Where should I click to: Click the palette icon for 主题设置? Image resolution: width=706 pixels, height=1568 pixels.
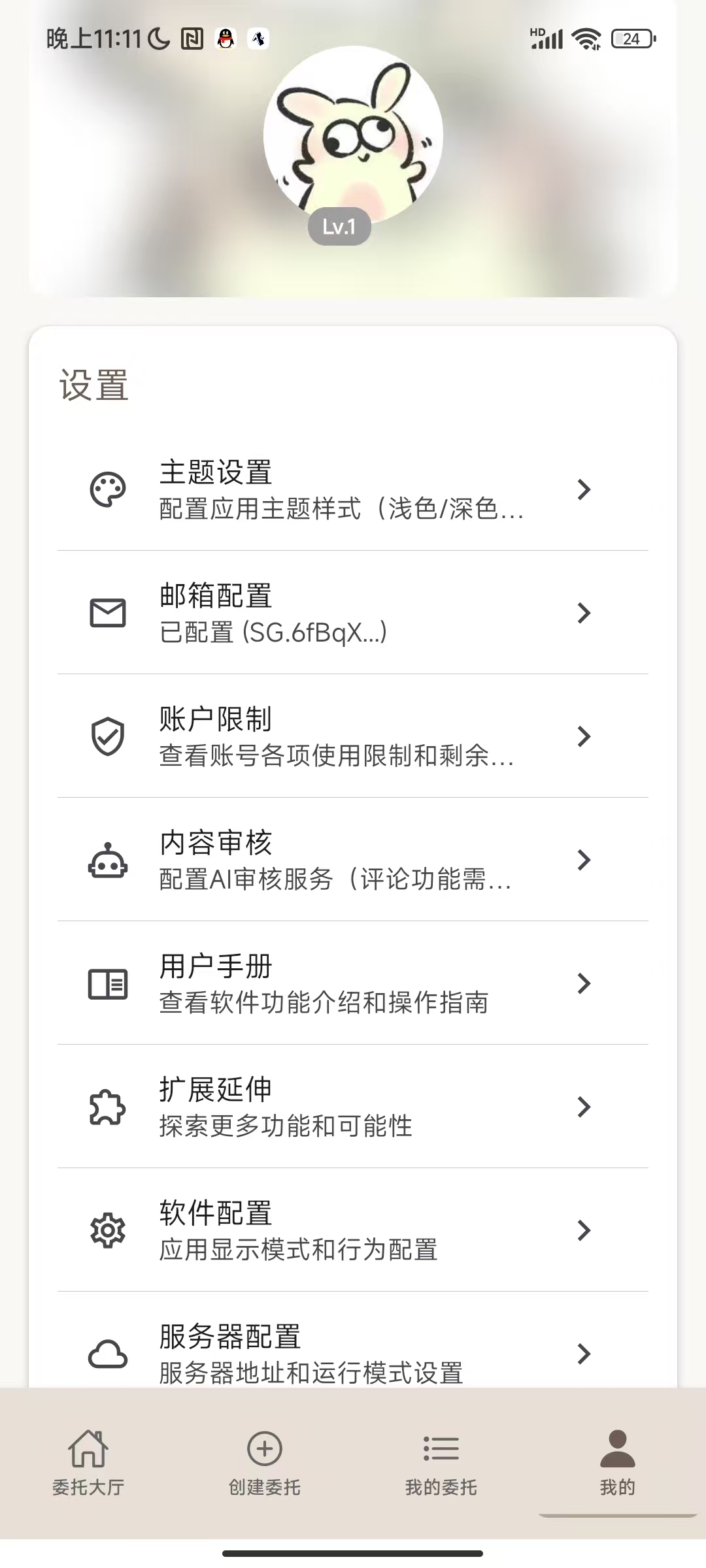click(x=107, y=489)
